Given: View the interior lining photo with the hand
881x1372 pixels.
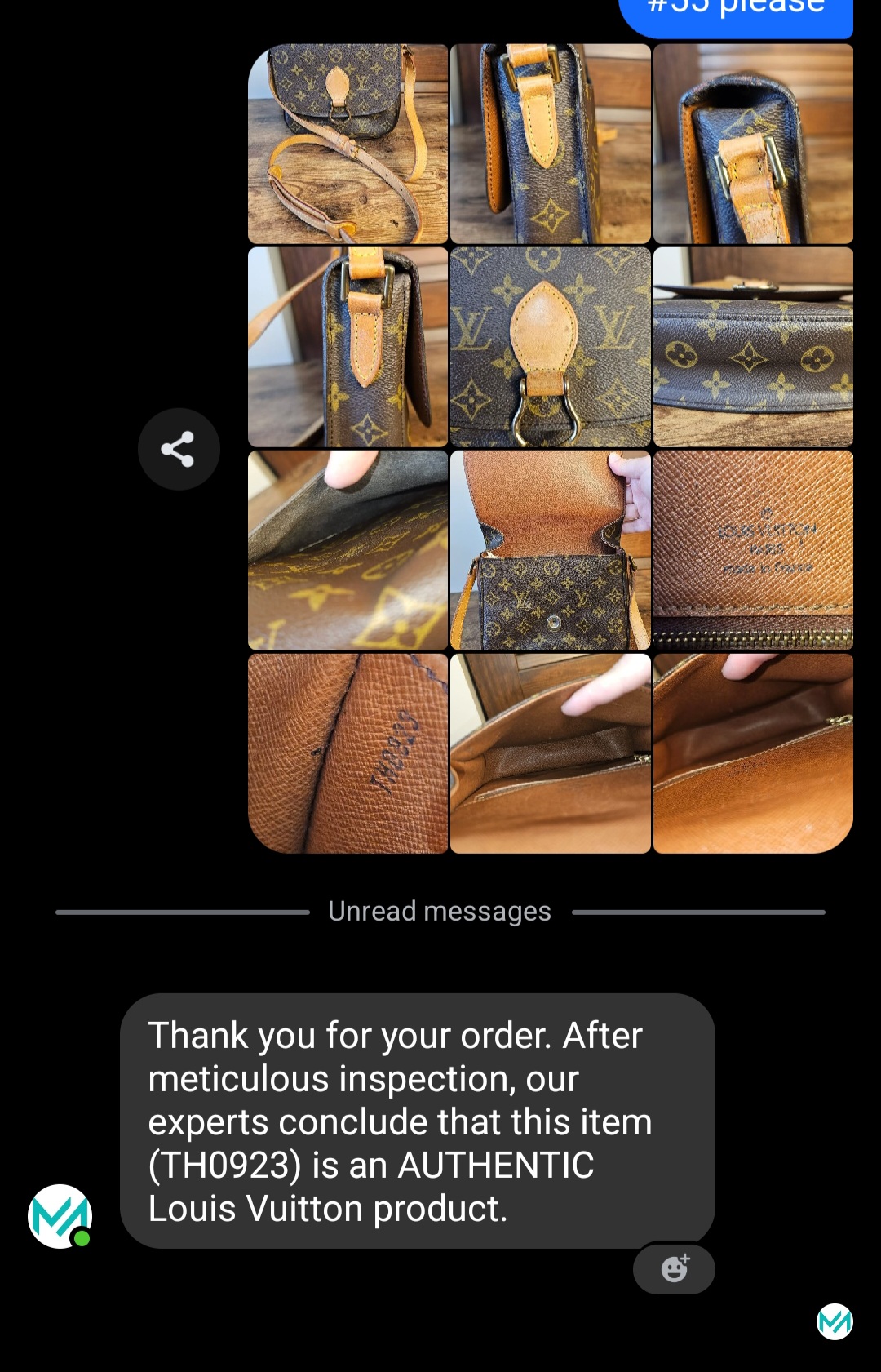Looking at the screenshot, I should point(550,753).
